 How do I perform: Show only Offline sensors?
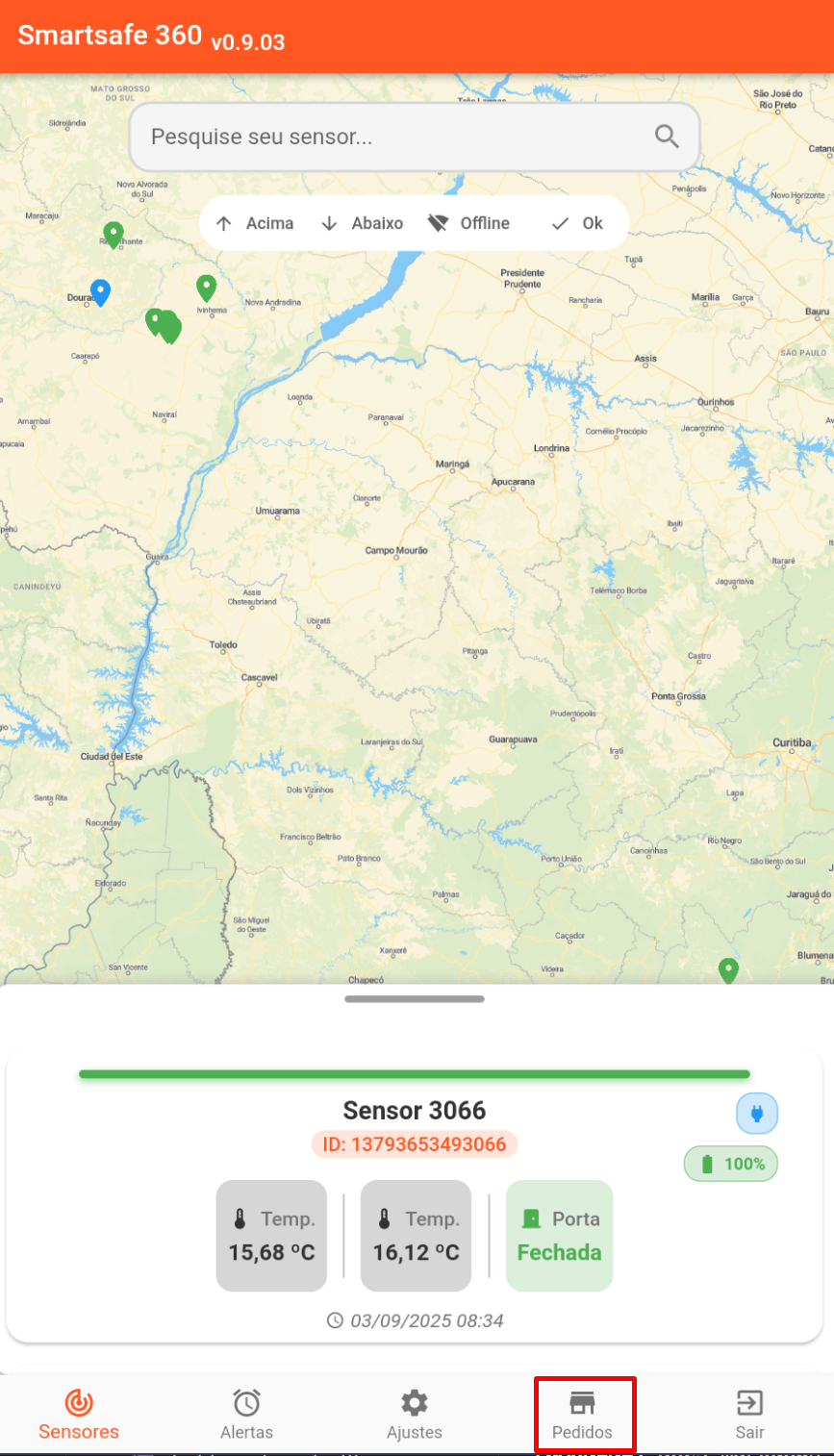tap(468, 223)
